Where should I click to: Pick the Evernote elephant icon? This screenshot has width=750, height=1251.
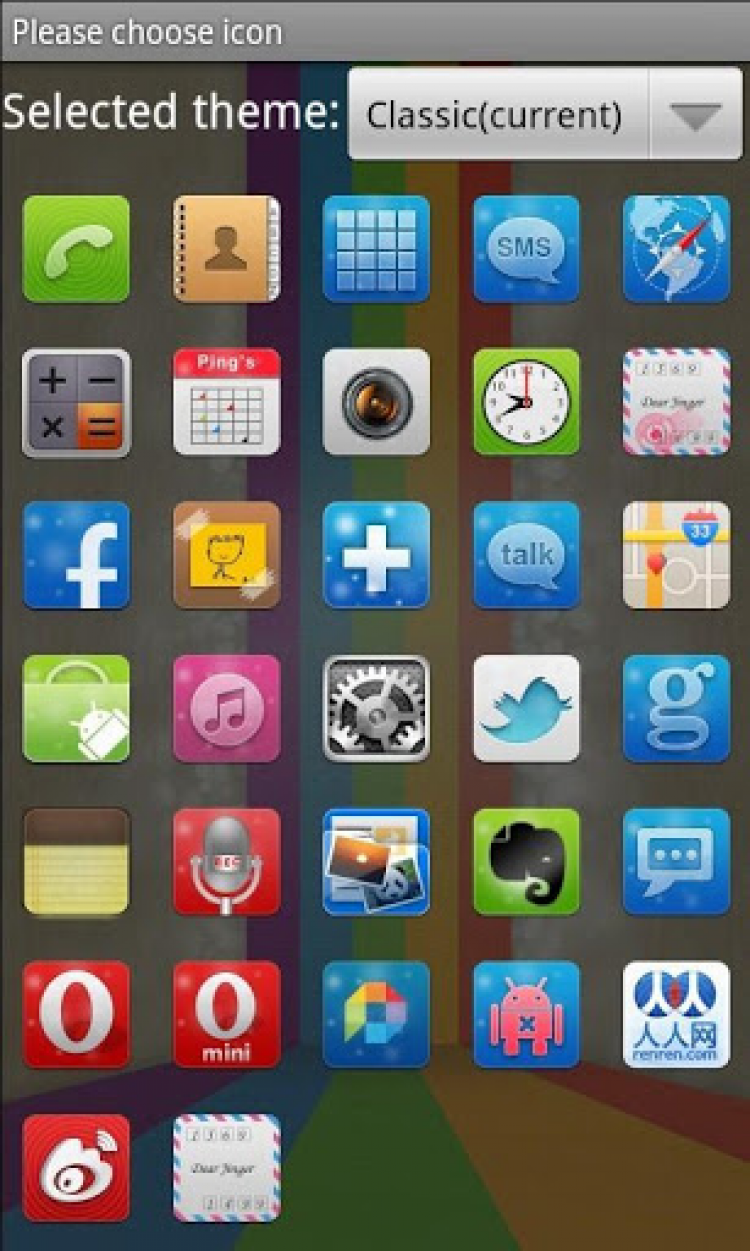coord(526,861)
